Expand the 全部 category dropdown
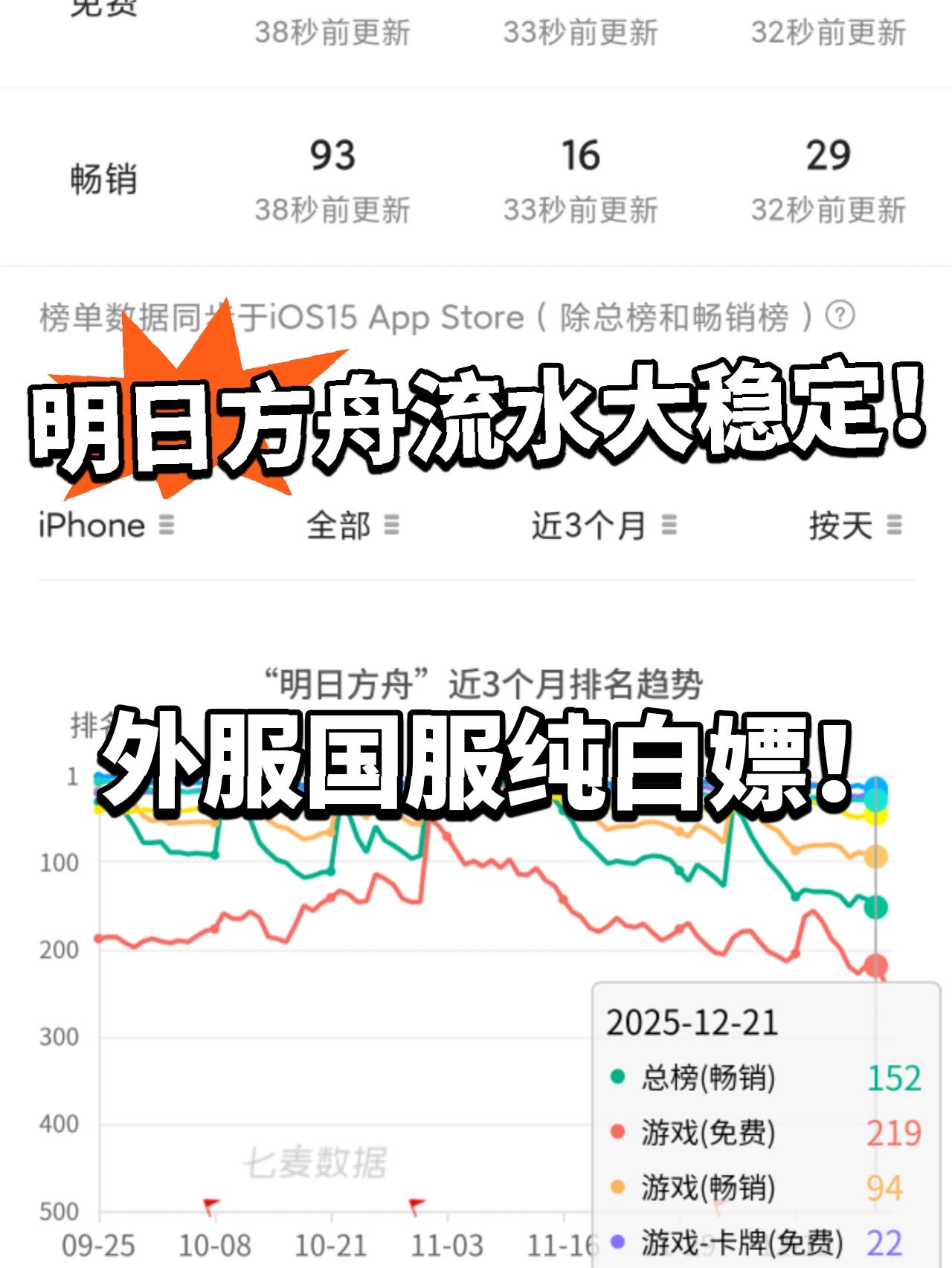The image size is (952, 1268). (353, 526)
